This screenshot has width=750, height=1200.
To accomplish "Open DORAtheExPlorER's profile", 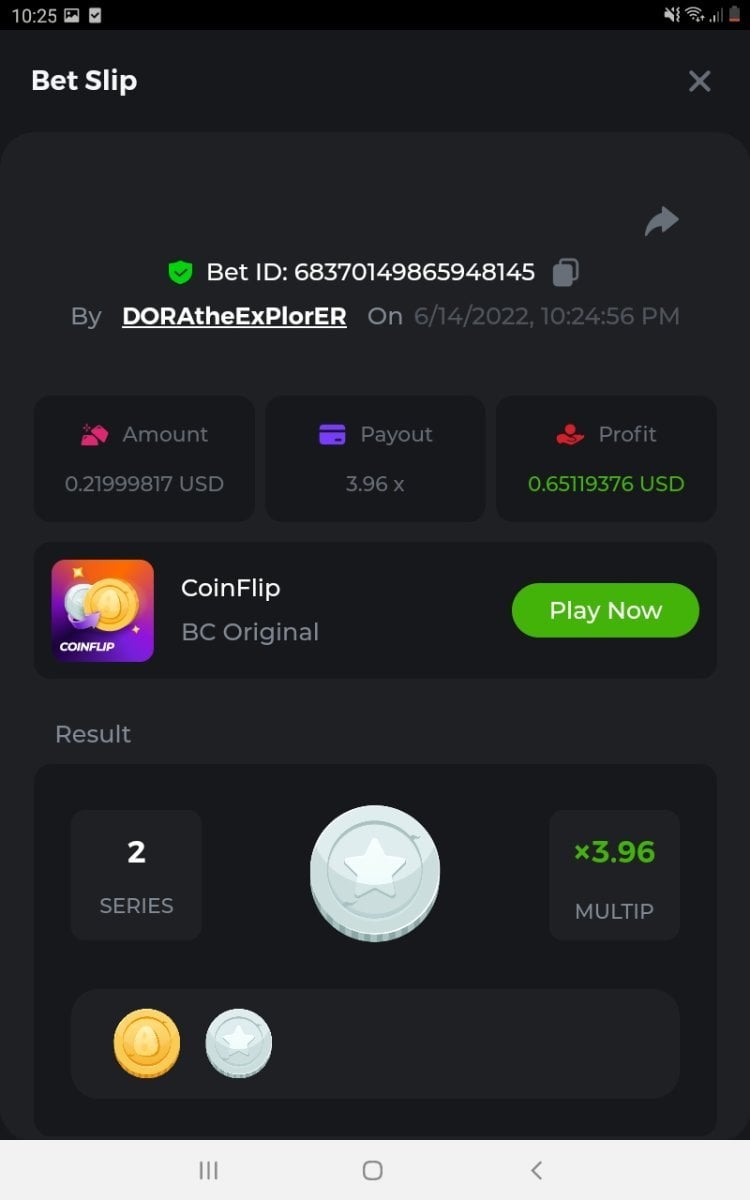I will 234,317.
